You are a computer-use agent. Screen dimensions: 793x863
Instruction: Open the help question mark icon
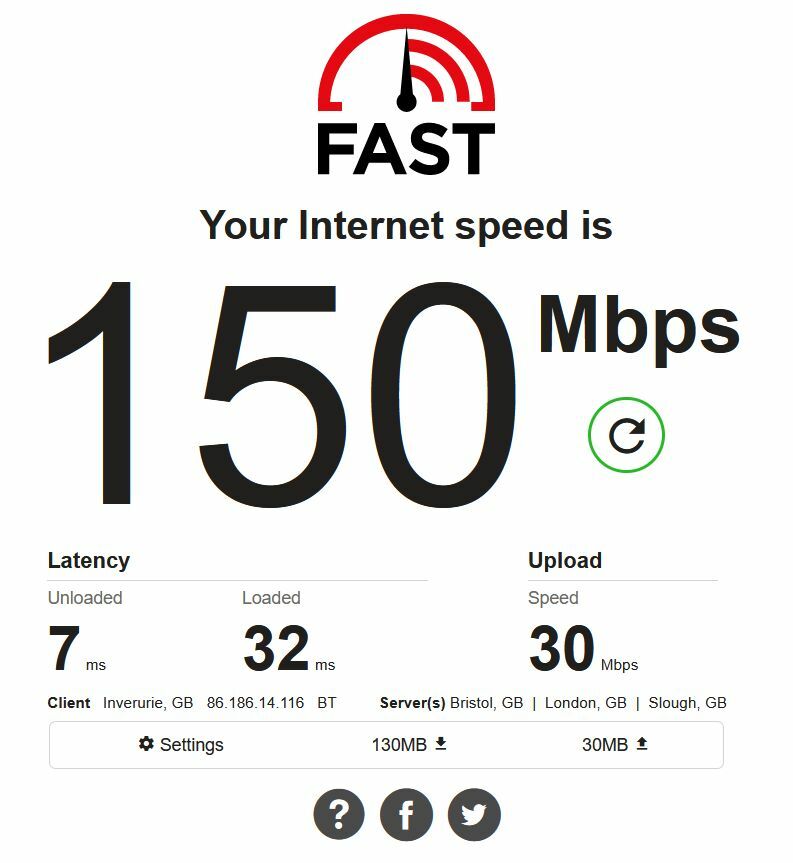[339, 814]
